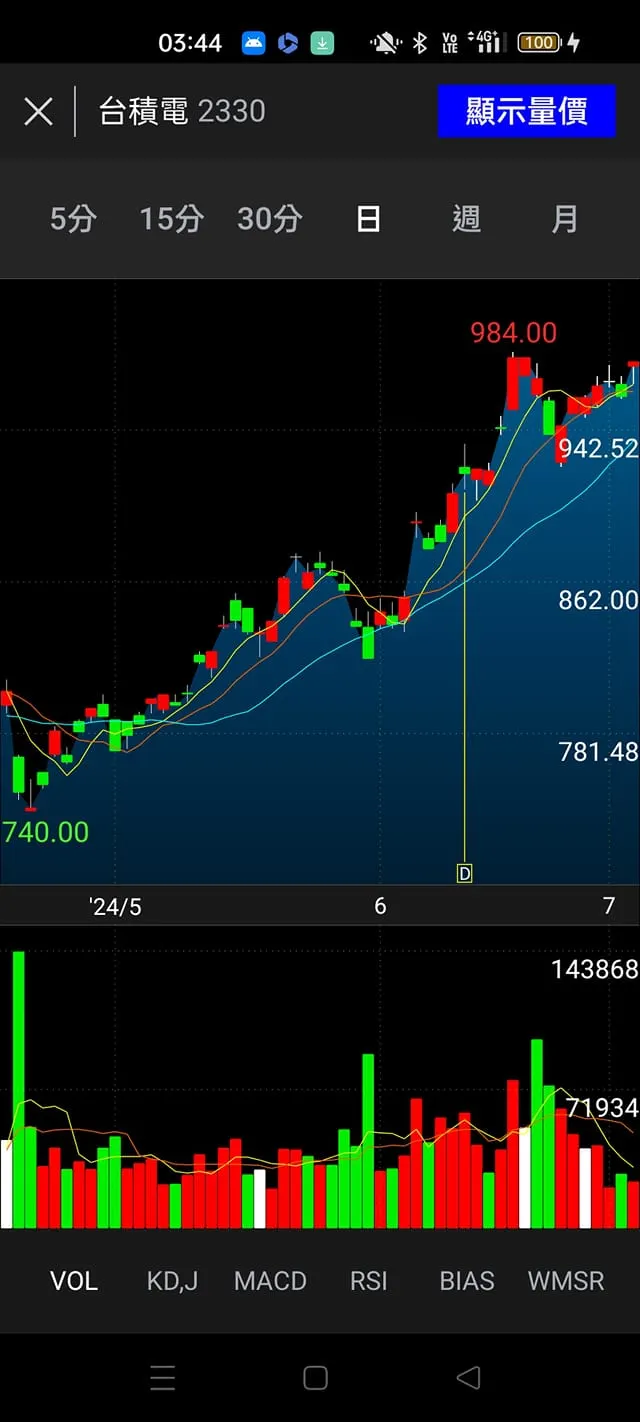Select the VOL indicator
The image size is (640, 1422).
coord(74,1281)
